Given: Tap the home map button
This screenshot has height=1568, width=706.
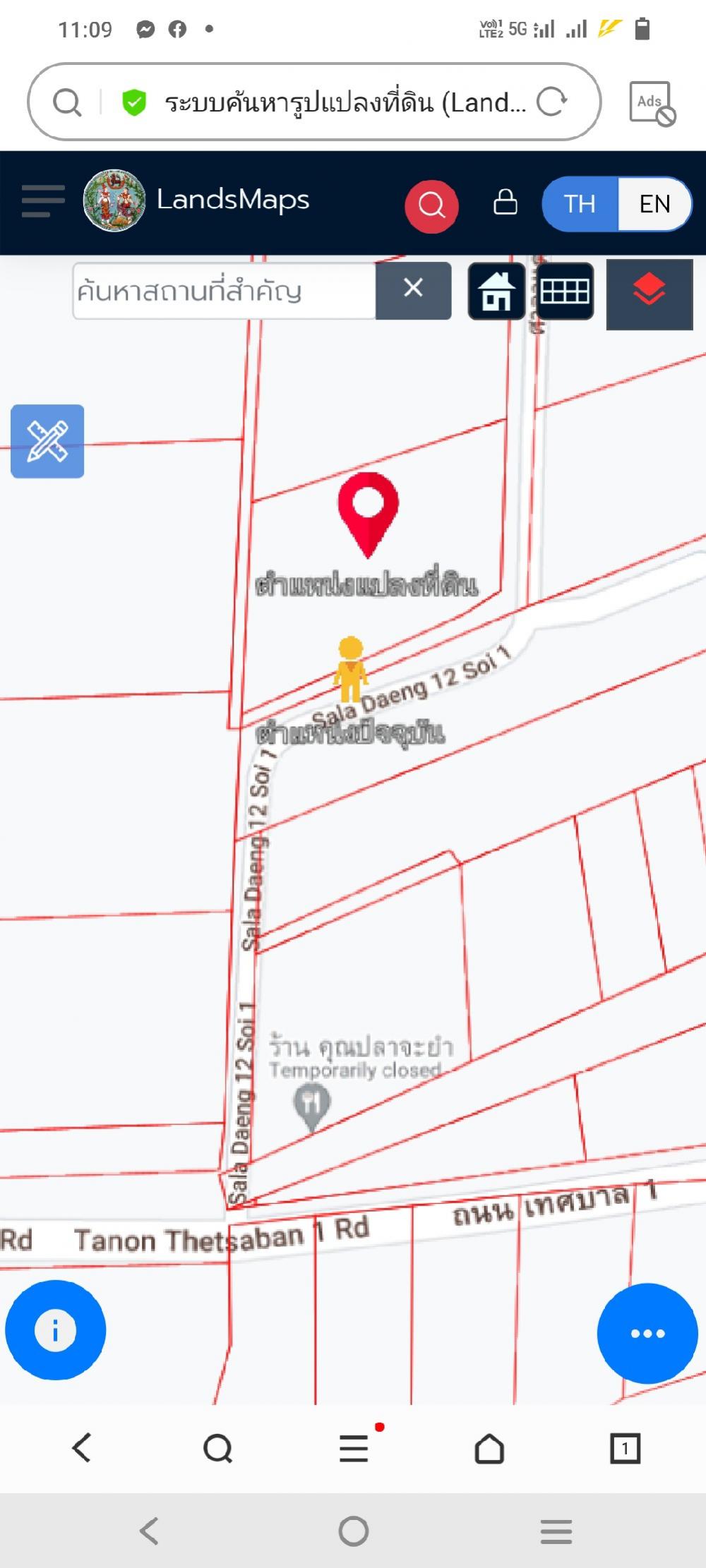Looking at the screenshot, I should [x=496, y=291].
